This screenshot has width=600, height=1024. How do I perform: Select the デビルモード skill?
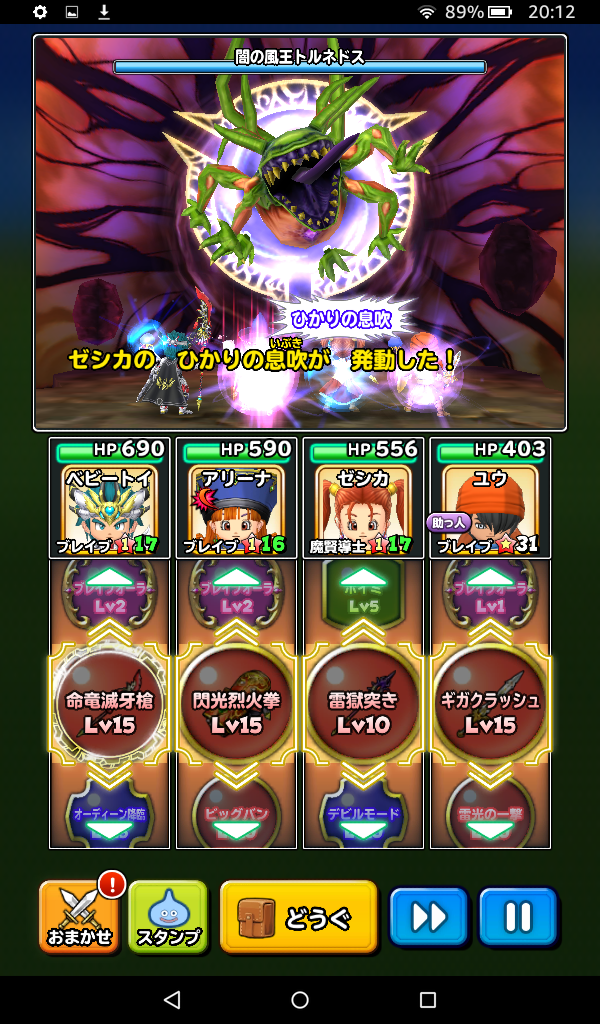pos(363,815)
